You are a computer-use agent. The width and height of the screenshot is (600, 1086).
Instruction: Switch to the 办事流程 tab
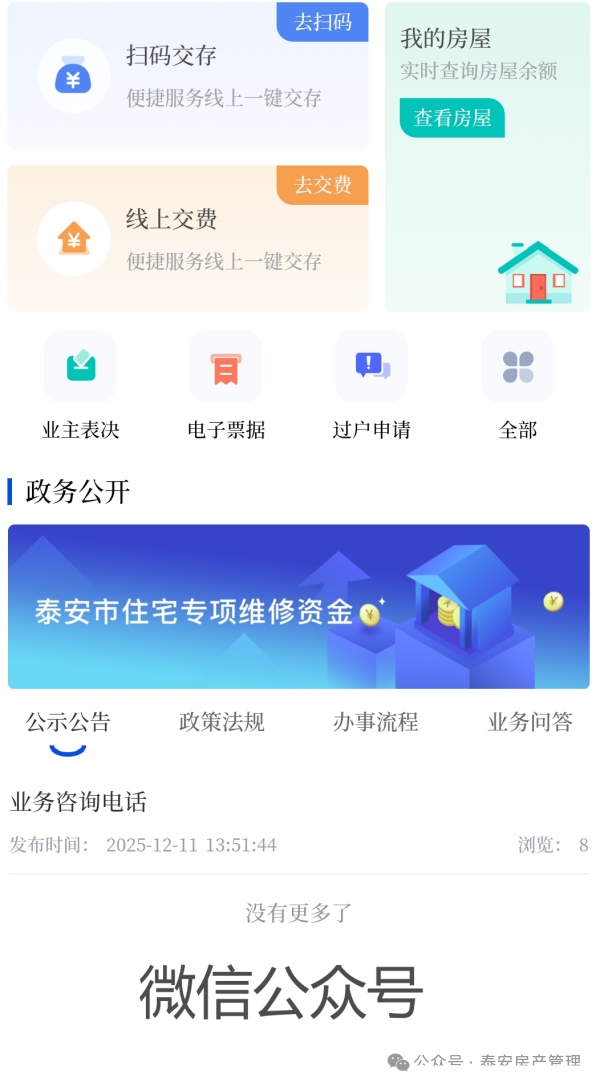click(375, 722)
